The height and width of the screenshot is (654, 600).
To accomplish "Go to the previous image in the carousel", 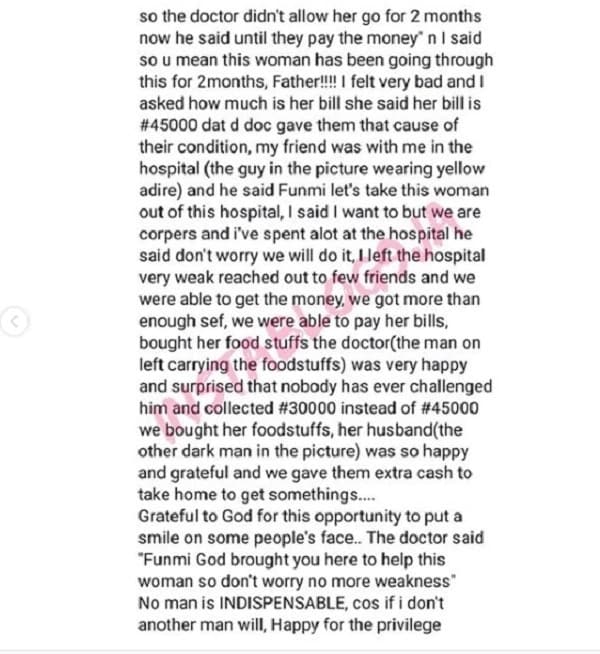I will tap(17, 323).
